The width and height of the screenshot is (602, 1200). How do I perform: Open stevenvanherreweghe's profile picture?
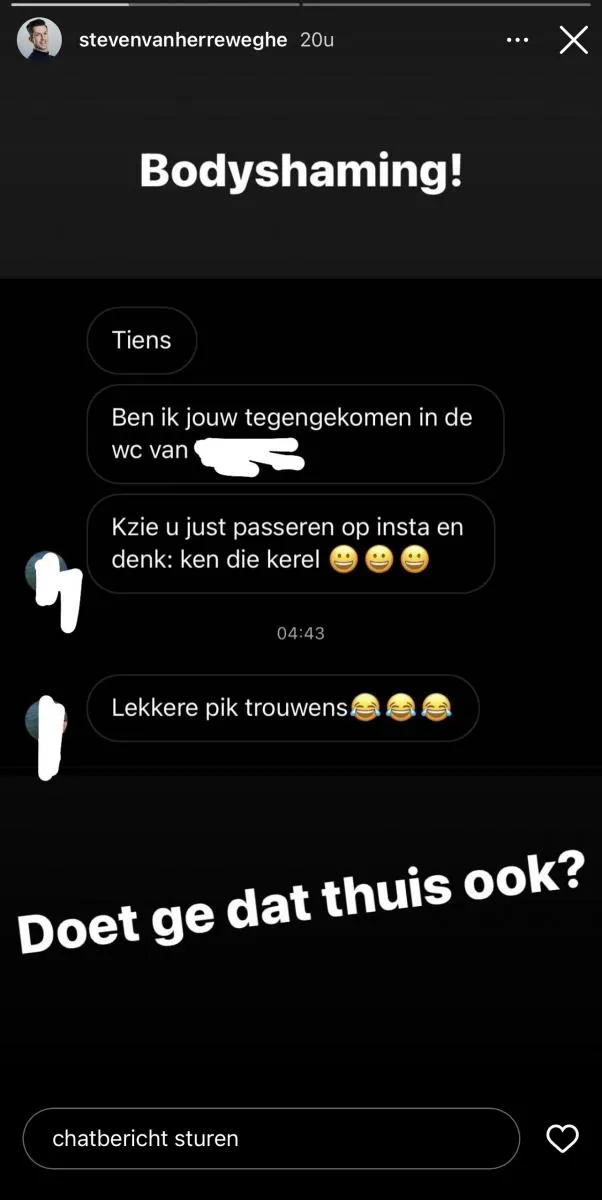[x=39, y=40]
